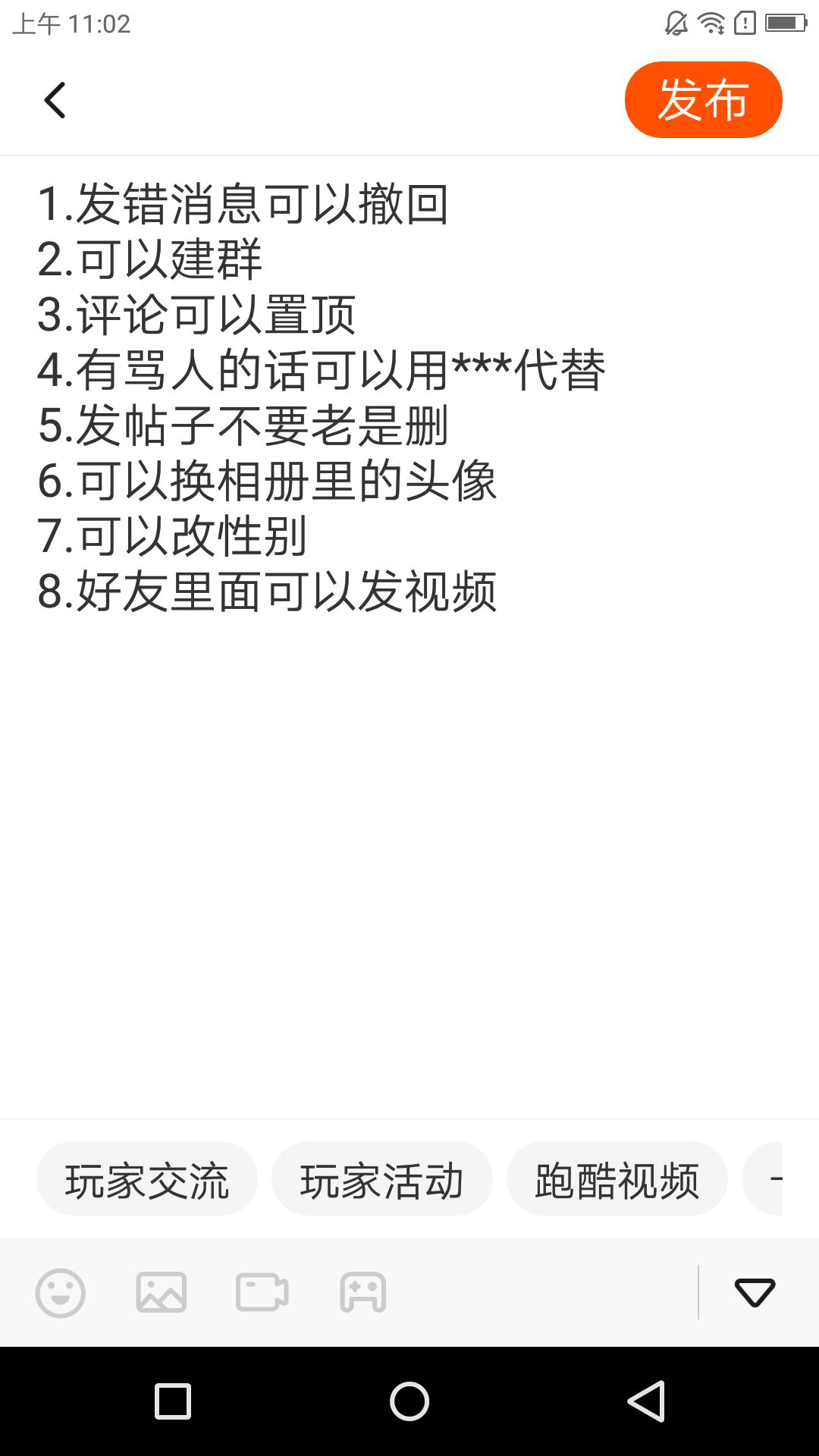Go to the home screen
This screenshot has height=1456, width=819.
pos(409,1401)
